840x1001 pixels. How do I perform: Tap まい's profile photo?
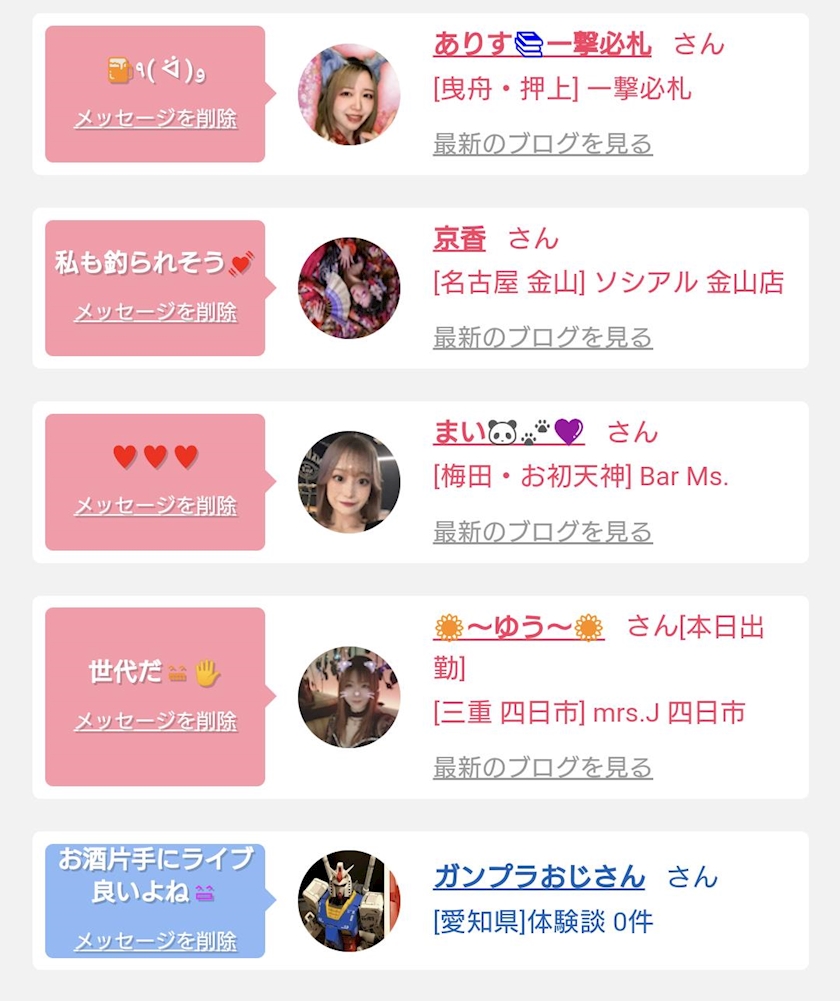pos(349,482)
